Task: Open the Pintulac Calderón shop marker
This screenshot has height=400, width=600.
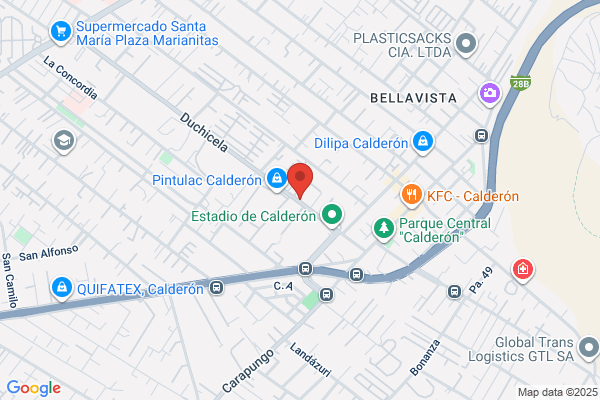Action: tap(277, 179)
